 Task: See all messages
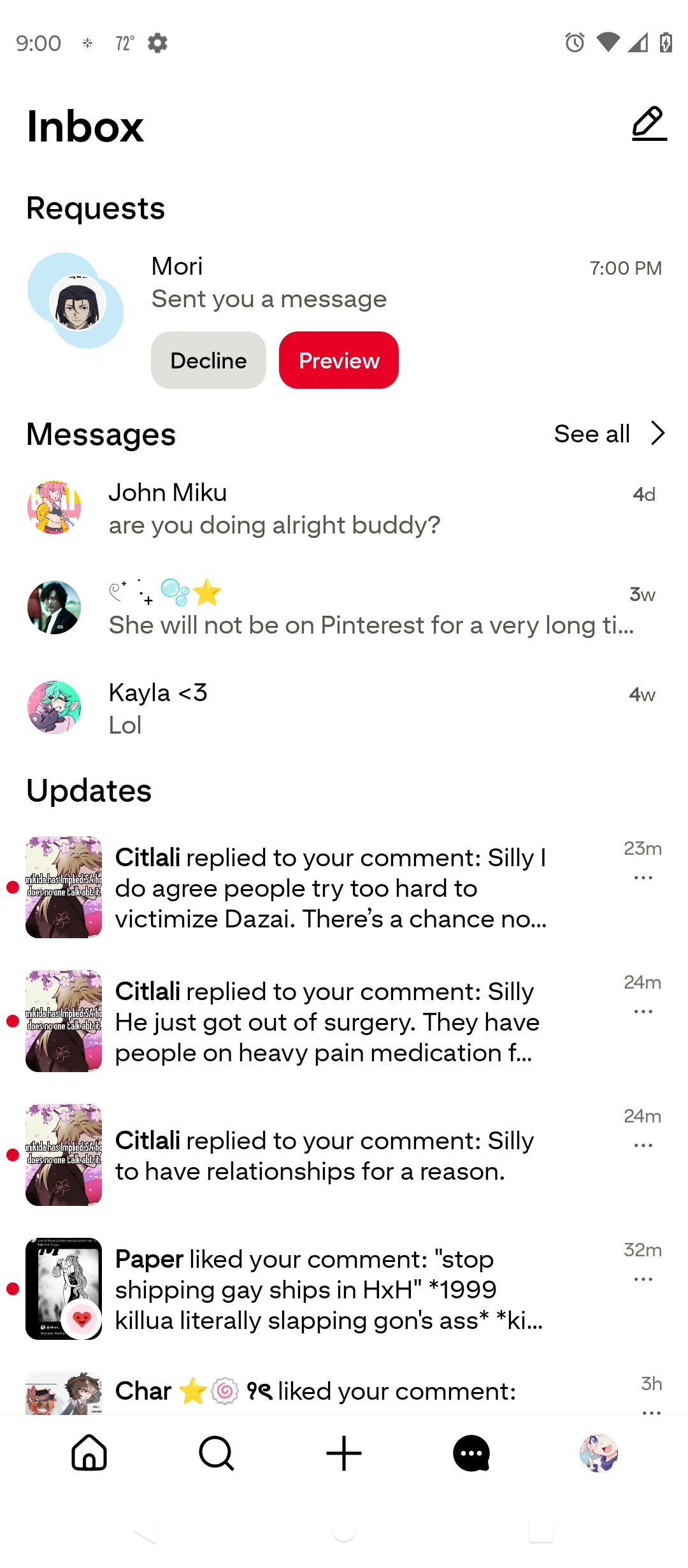click(x=608, y=434)
